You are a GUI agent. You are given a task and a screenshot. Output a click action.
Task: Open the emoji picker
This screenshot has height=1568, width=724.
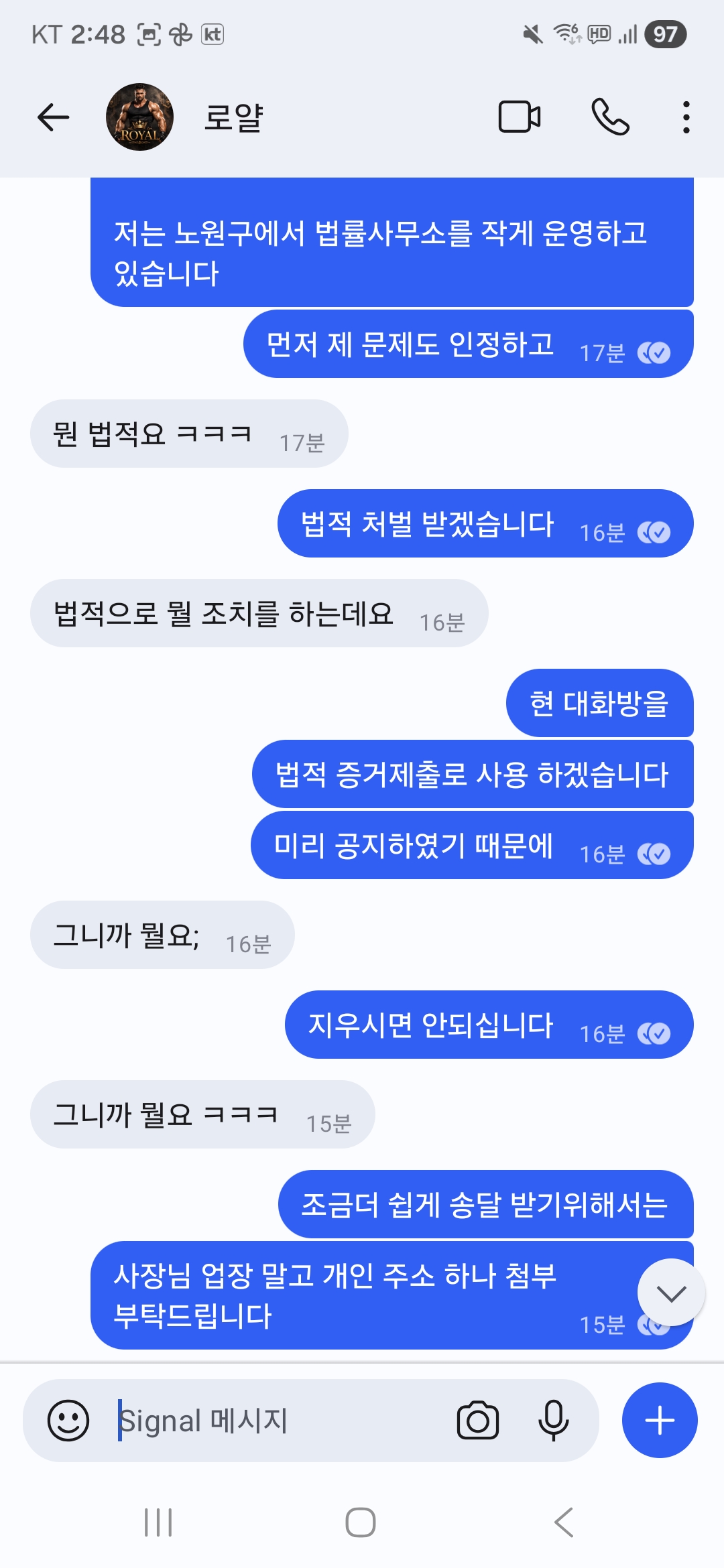68,1420
